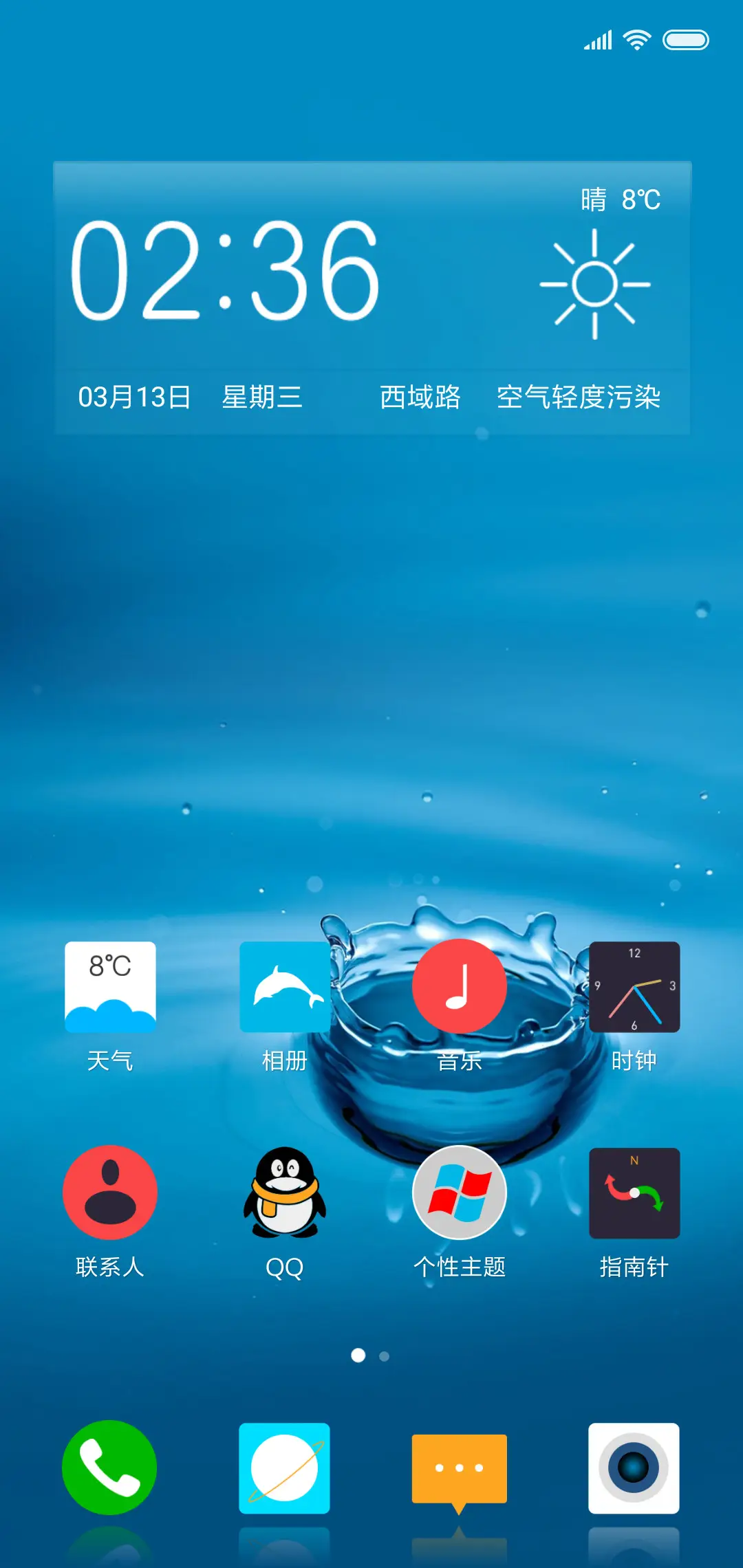Screen dimensions: 743x1568
Task: Open the green phone dialer
Action: (x=110, y=1467)
